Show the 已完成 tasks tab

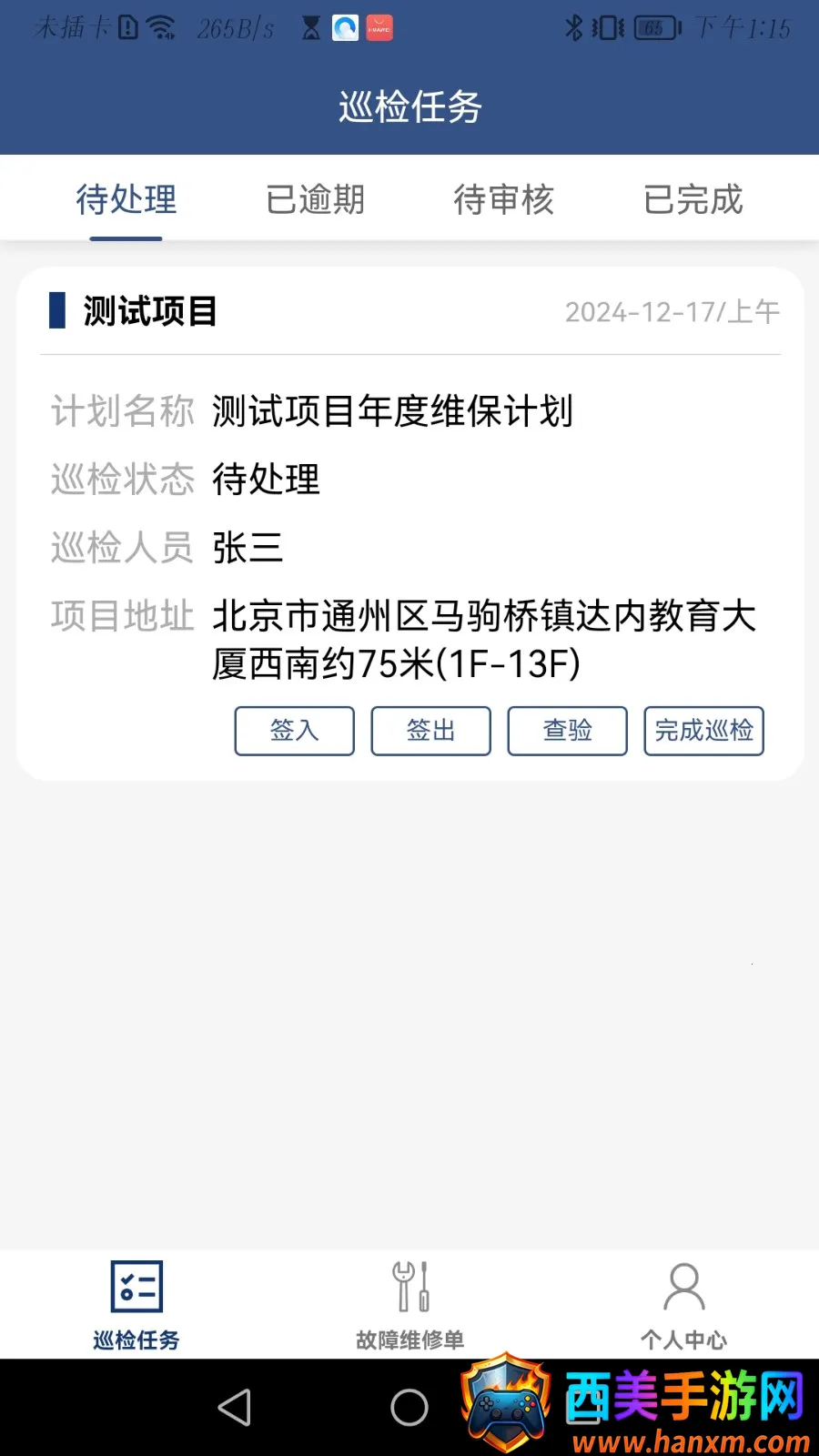693,199
